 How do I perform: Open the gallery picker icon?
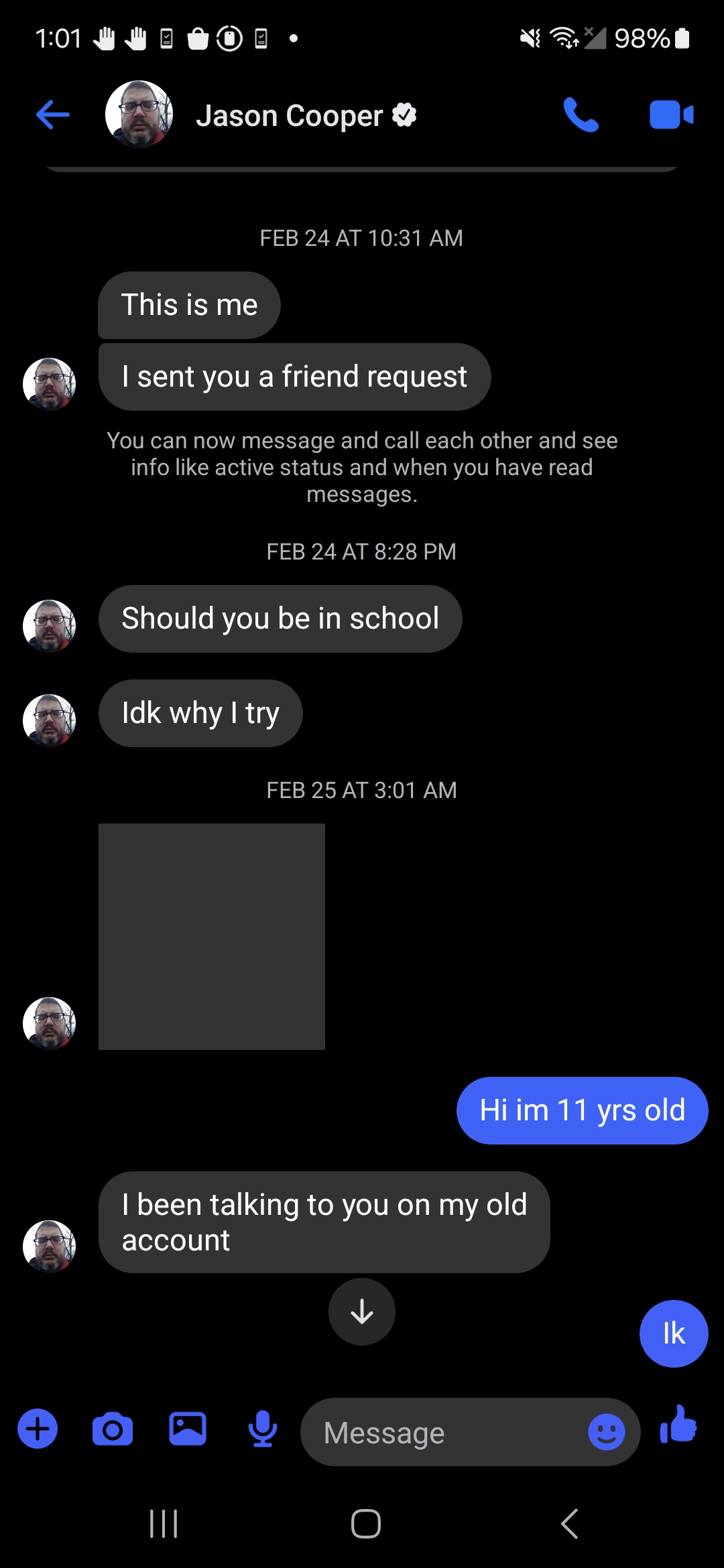[x=188, y=1429]
